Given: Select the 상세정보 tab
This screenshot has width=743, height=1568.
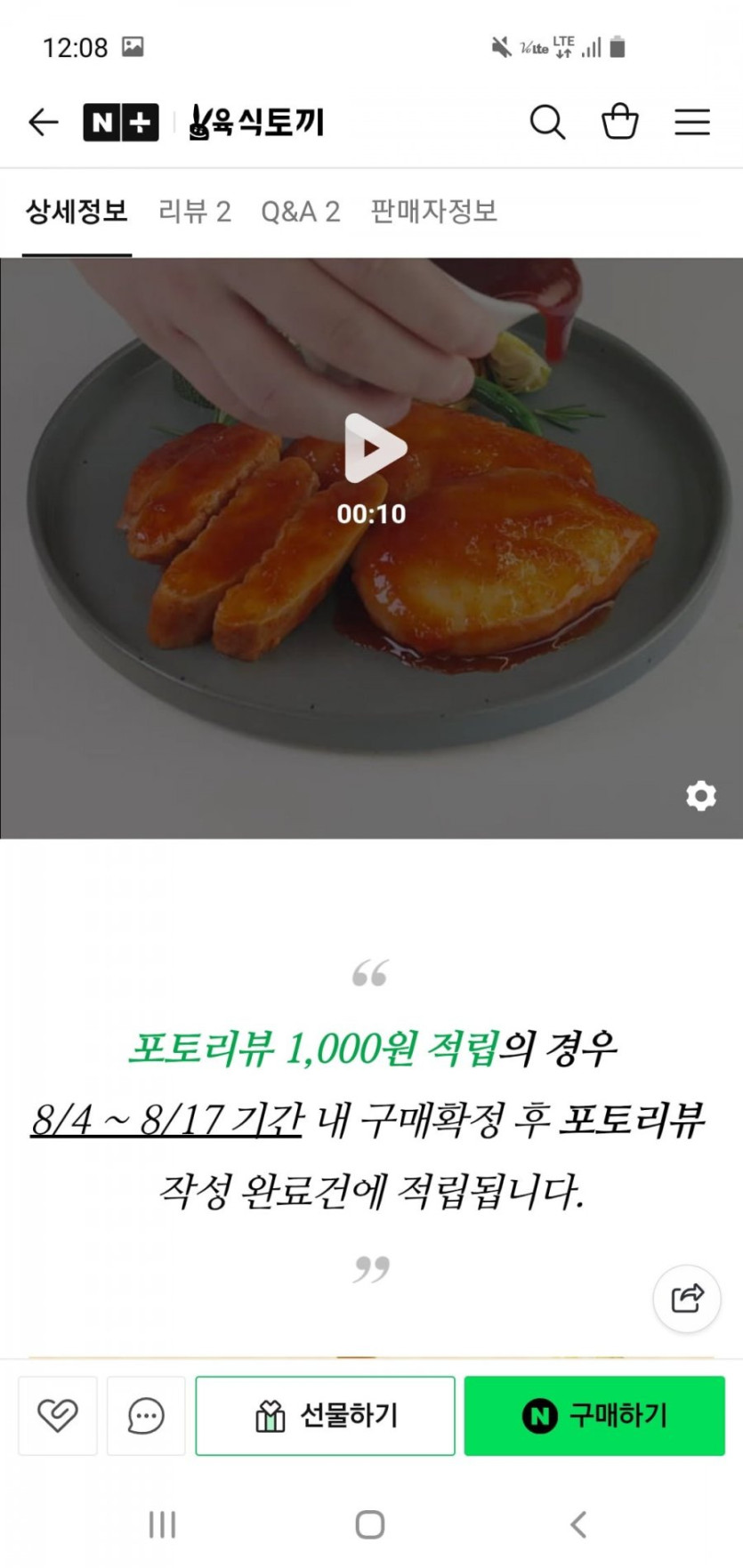Looking at the screenshot, I should pos(77,212).
